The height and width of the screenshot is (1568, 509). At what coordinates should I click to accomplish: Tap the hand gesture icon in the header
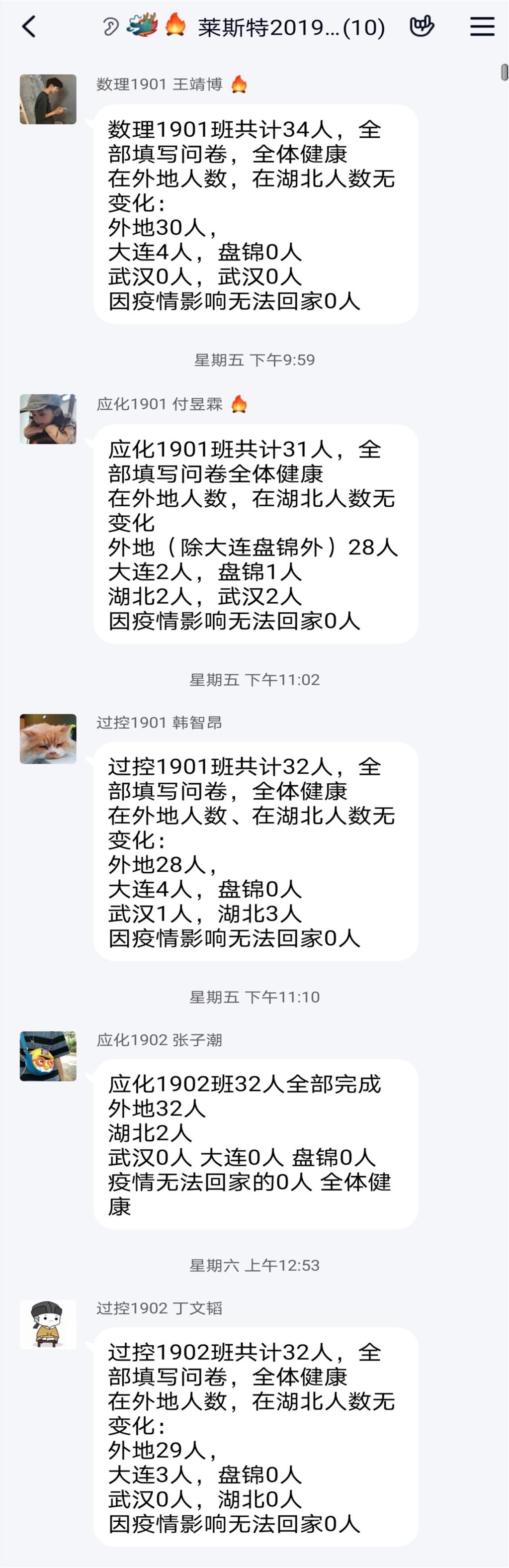click(x=422, y=26)
